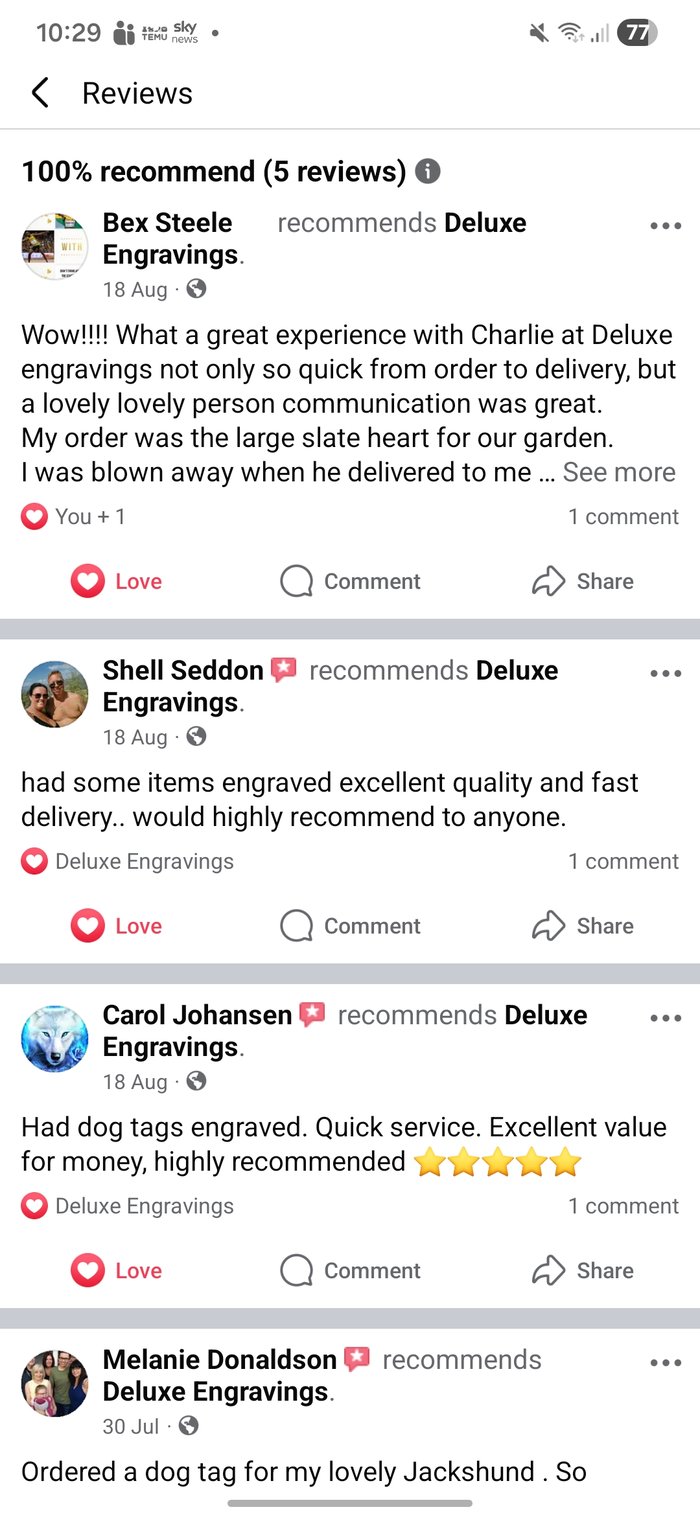Viewport: 700px width, 1516px height.
Task: Open Shell Seddon's profile picture
Action: (54, 694)
